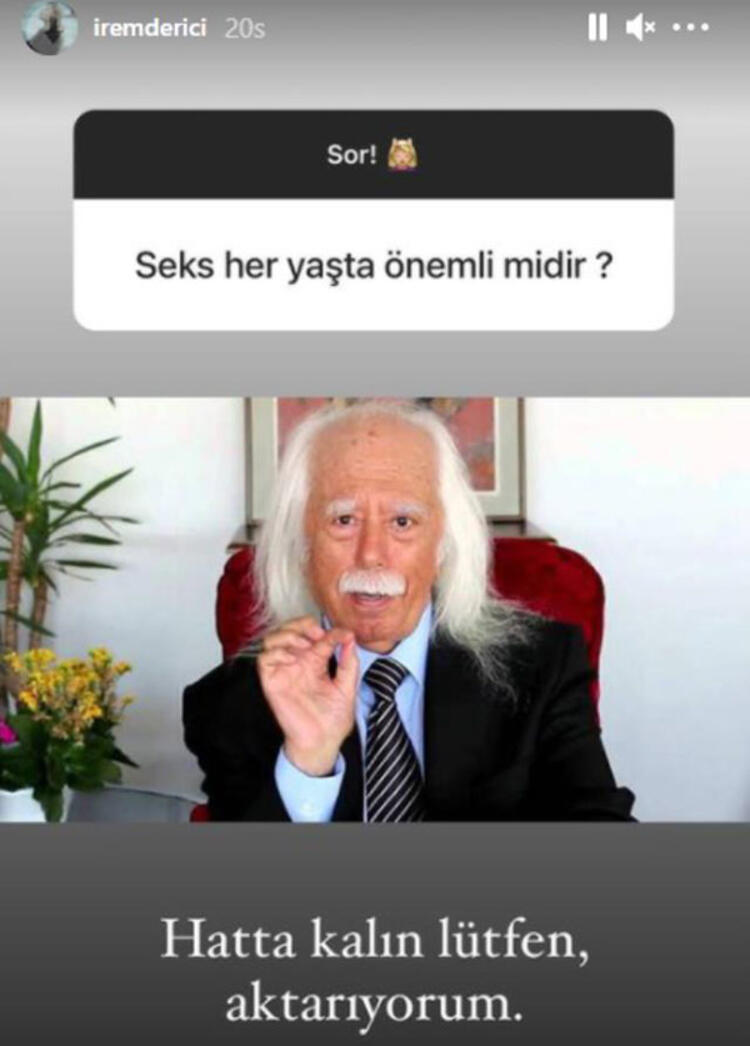
Task: Toggle the story sound
Action: pos(640,29)
